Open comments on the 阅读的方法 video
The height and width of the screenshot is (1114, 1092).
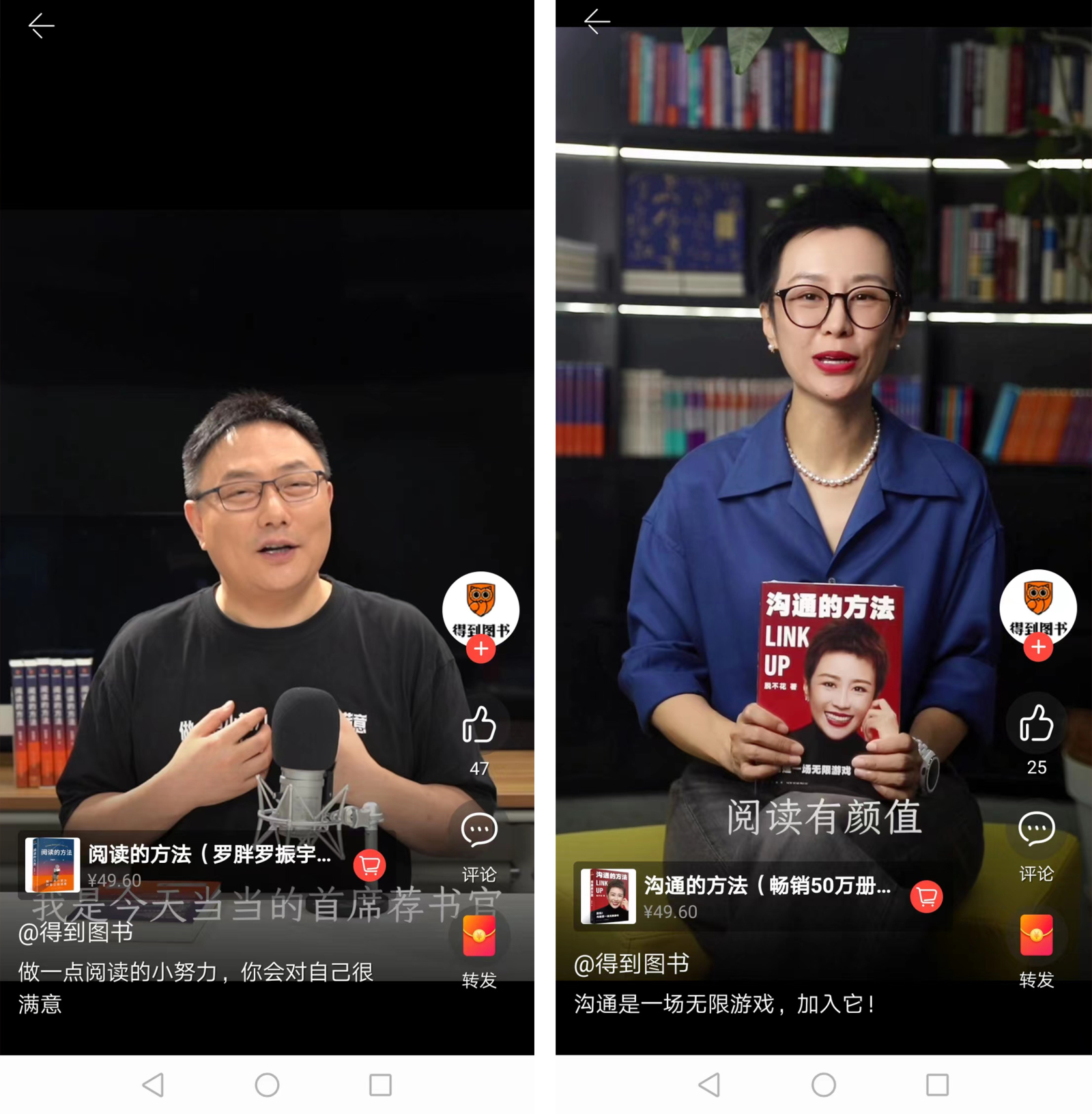(479, 831)
